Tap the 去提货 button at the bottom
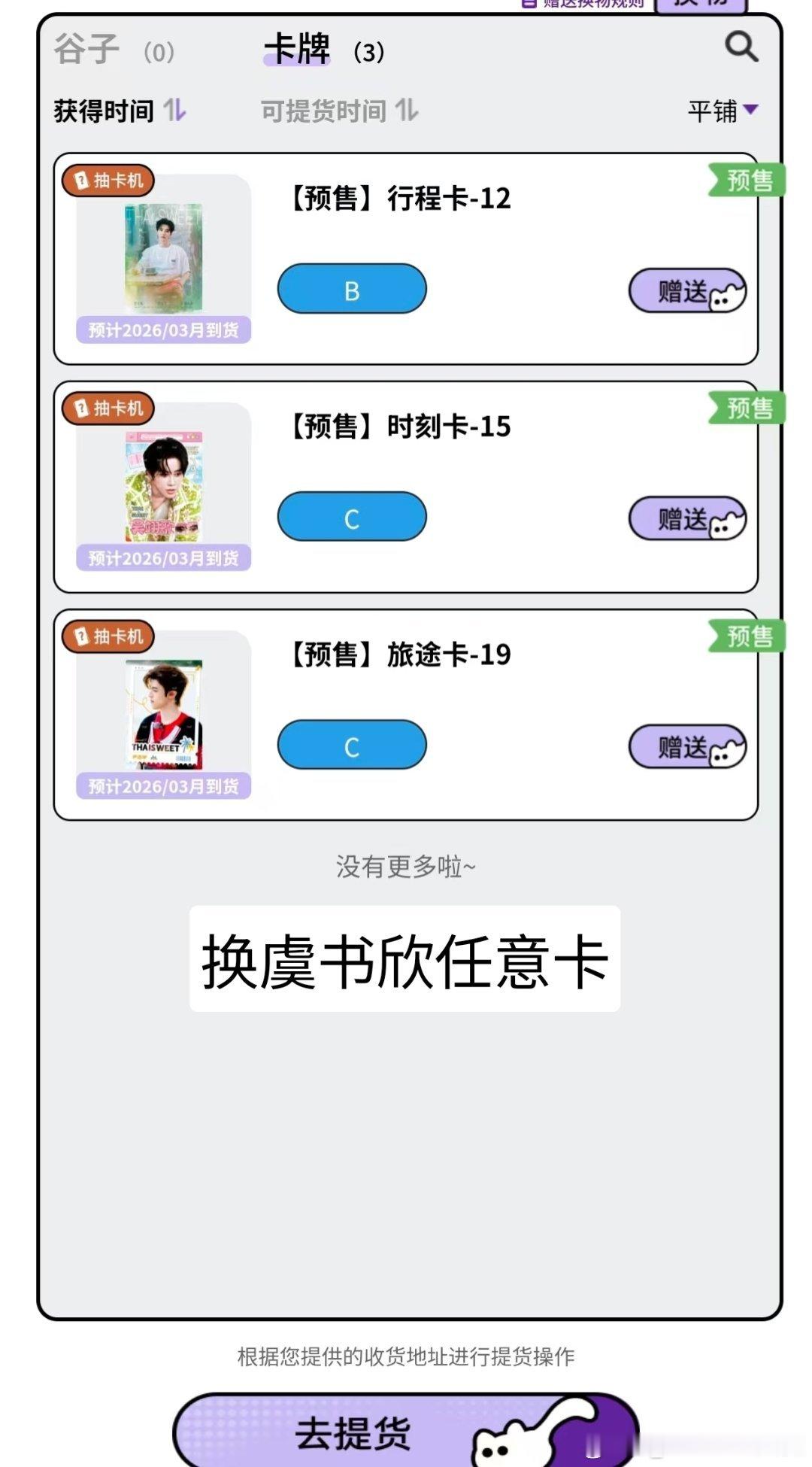This screenshot has width=812, height=1467. point(353,1433)
